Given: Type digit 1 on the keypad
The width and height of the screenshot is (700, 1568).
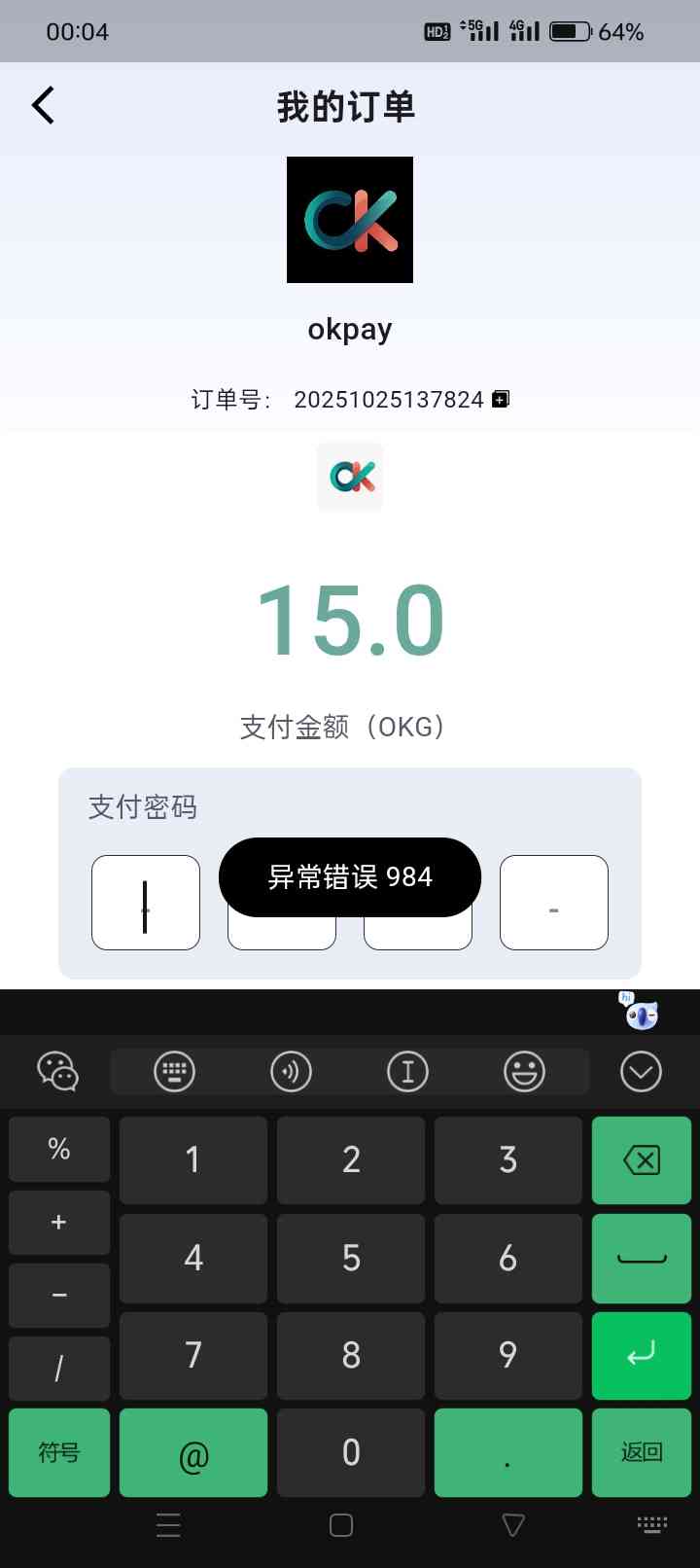Looking at the screenshot, I should point(192,1159).
